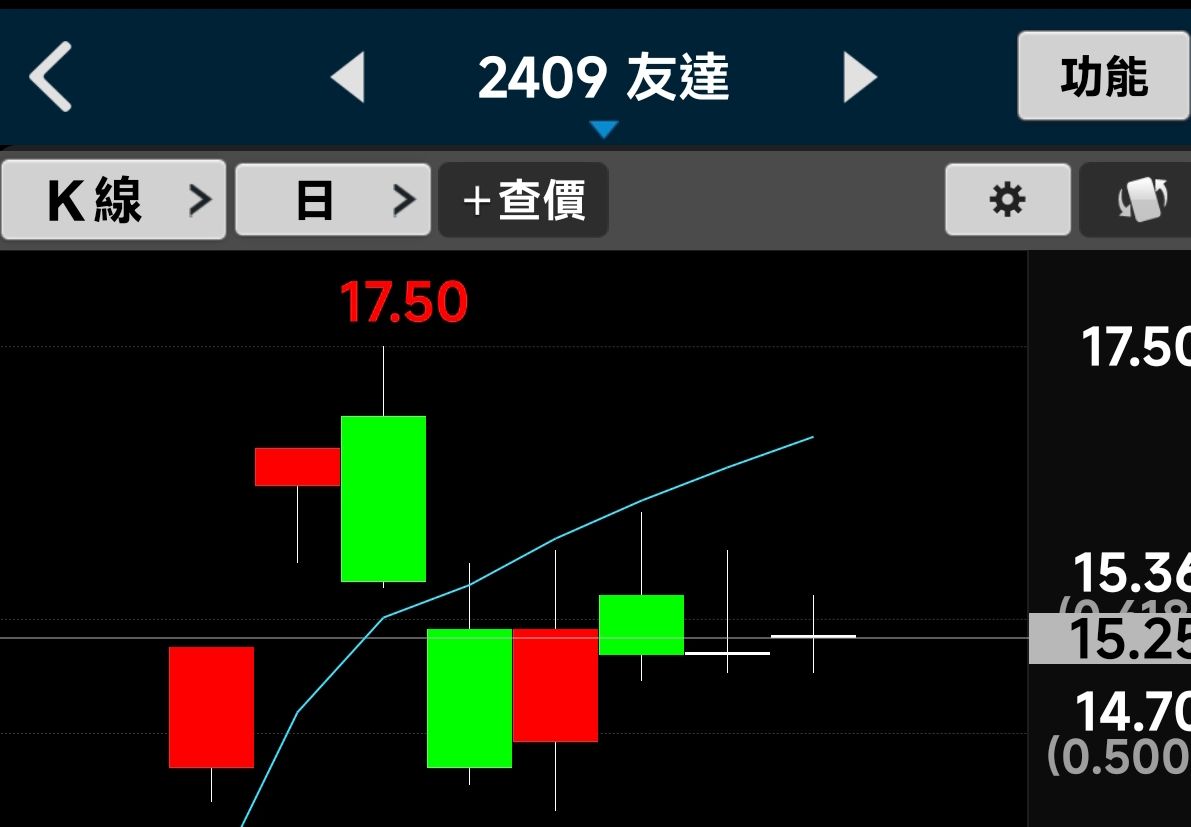Tap the +查價 button

pos(523,200)
